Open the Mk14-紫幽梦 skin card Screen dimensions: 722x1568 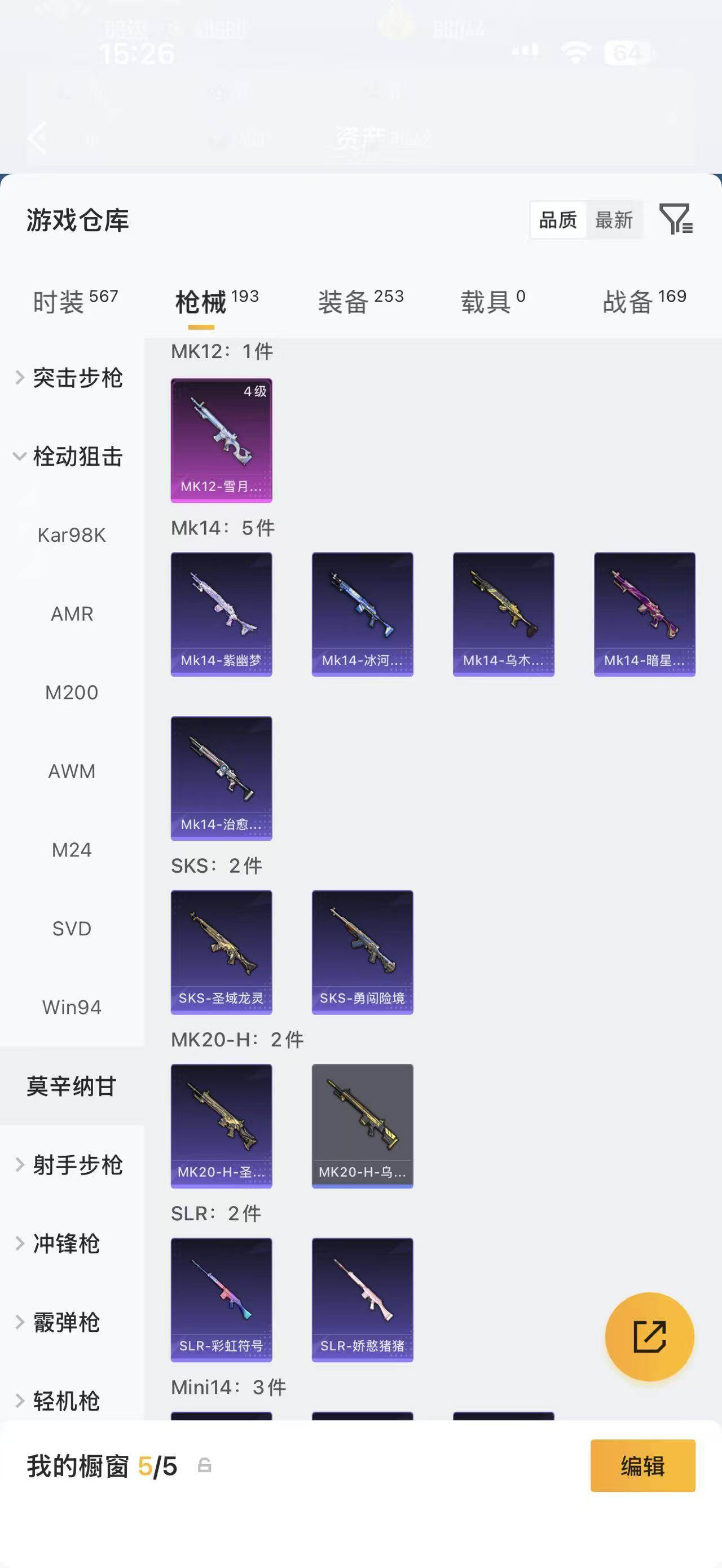(x=221, y=614)
